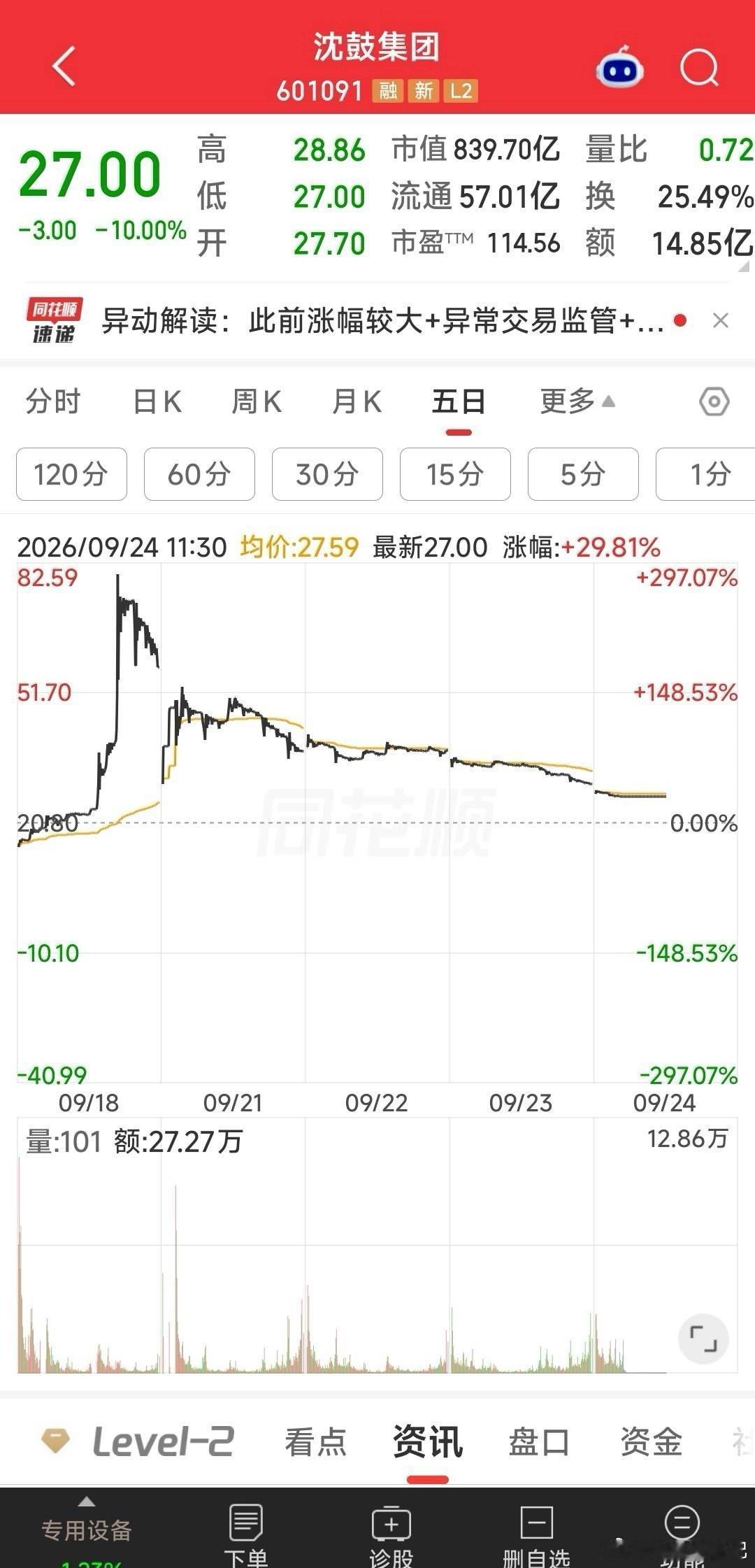Choose the 120分 interval chip
This screenshot has height=1568, width=755.
pyautogui.click(x=71, y=474)
